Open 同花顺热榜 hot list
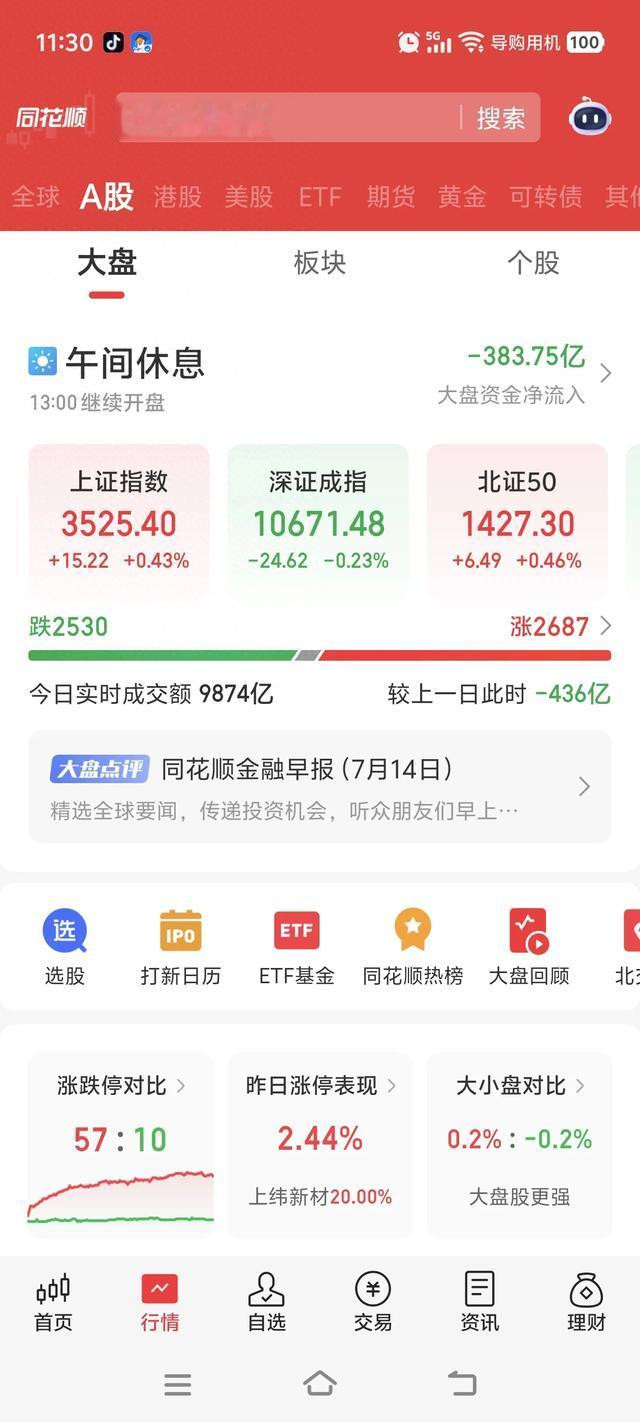 click(x=413, y=947)
